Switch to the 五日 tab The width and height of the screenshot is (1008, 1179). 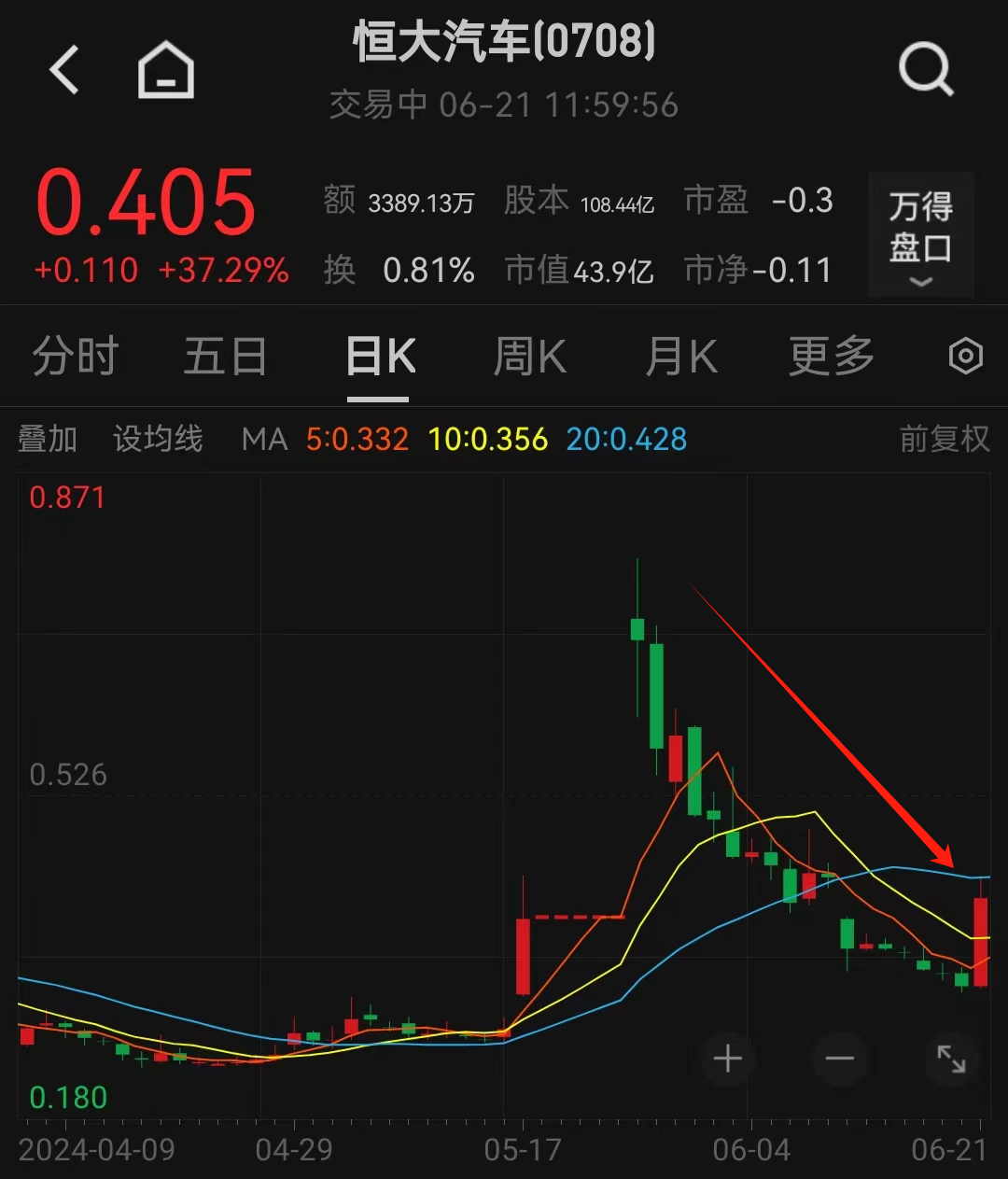(225, 358)
